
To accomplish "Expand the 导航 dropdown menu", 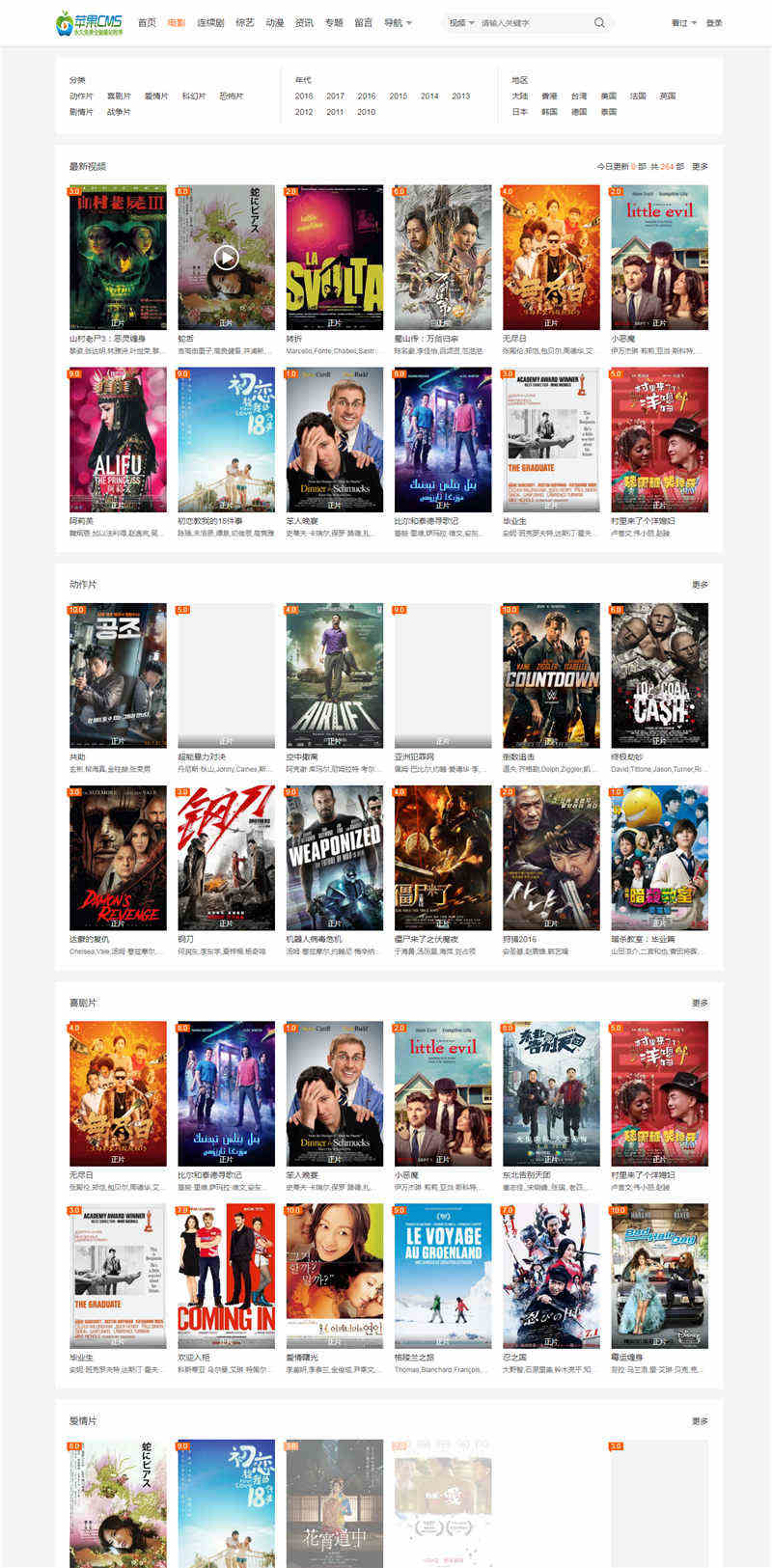I will 398,22.
